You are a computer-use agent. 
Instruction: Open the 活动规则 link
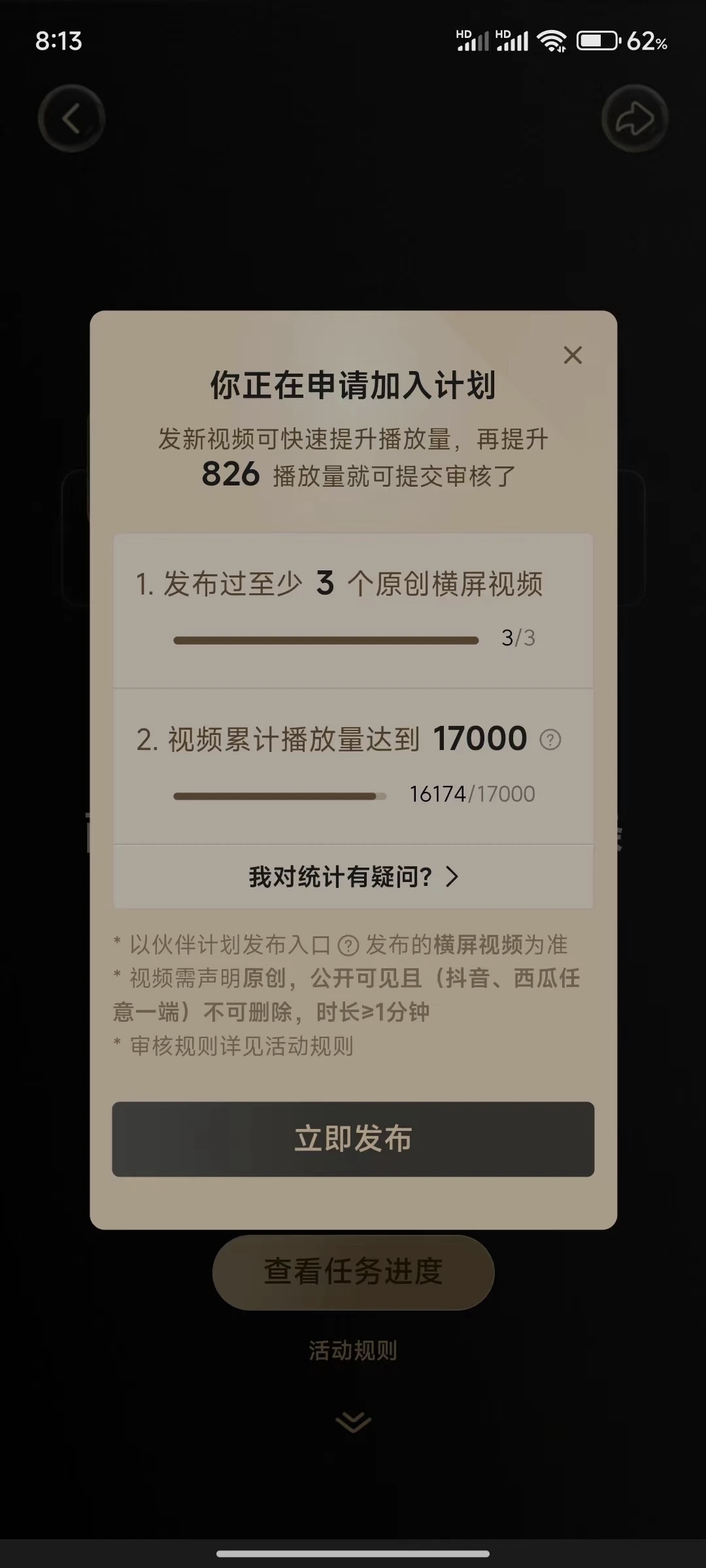[x=353, y=1350]
